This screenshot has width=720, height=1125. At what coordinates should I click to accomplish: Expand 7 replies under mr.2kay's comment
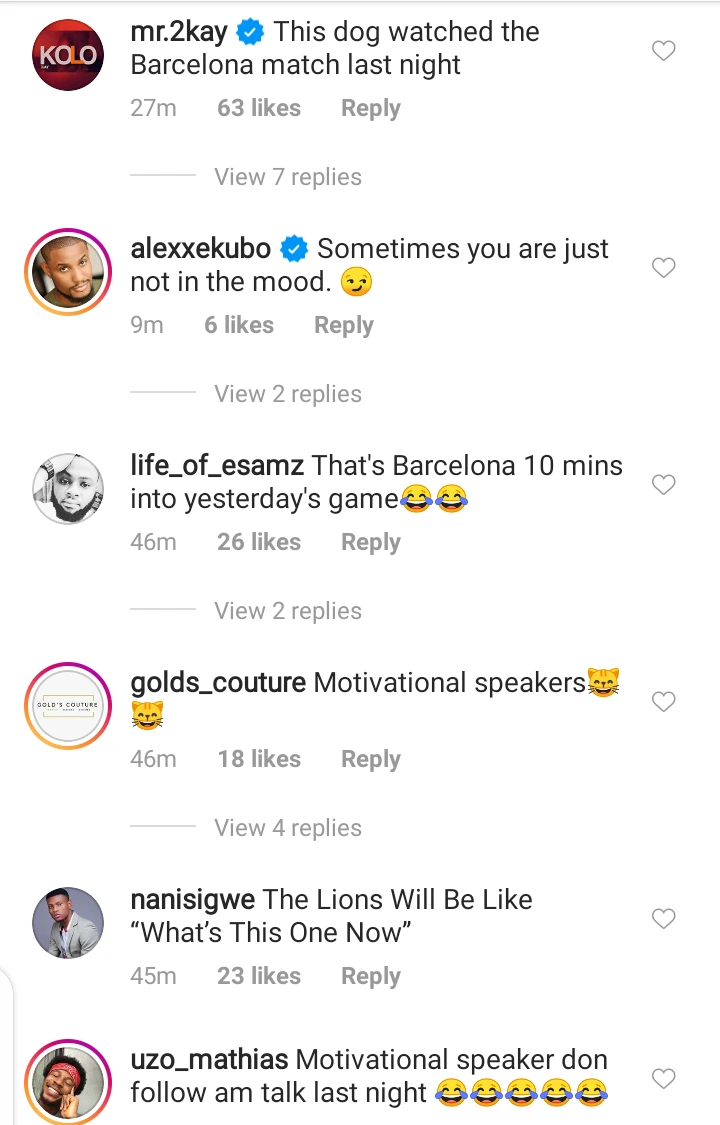coord(288,177)
